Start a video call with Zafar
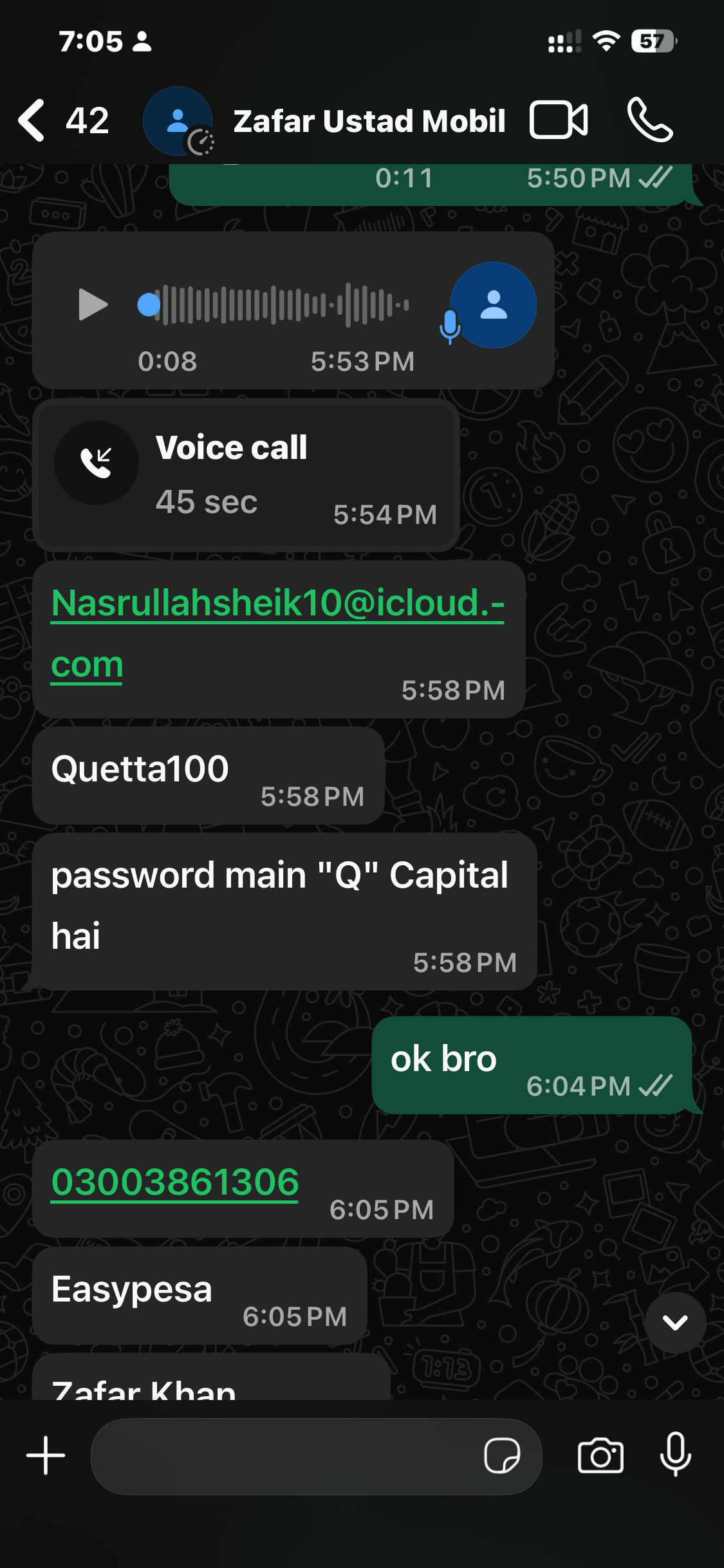The image size is (724, 1568). click(x=558, y=120)
